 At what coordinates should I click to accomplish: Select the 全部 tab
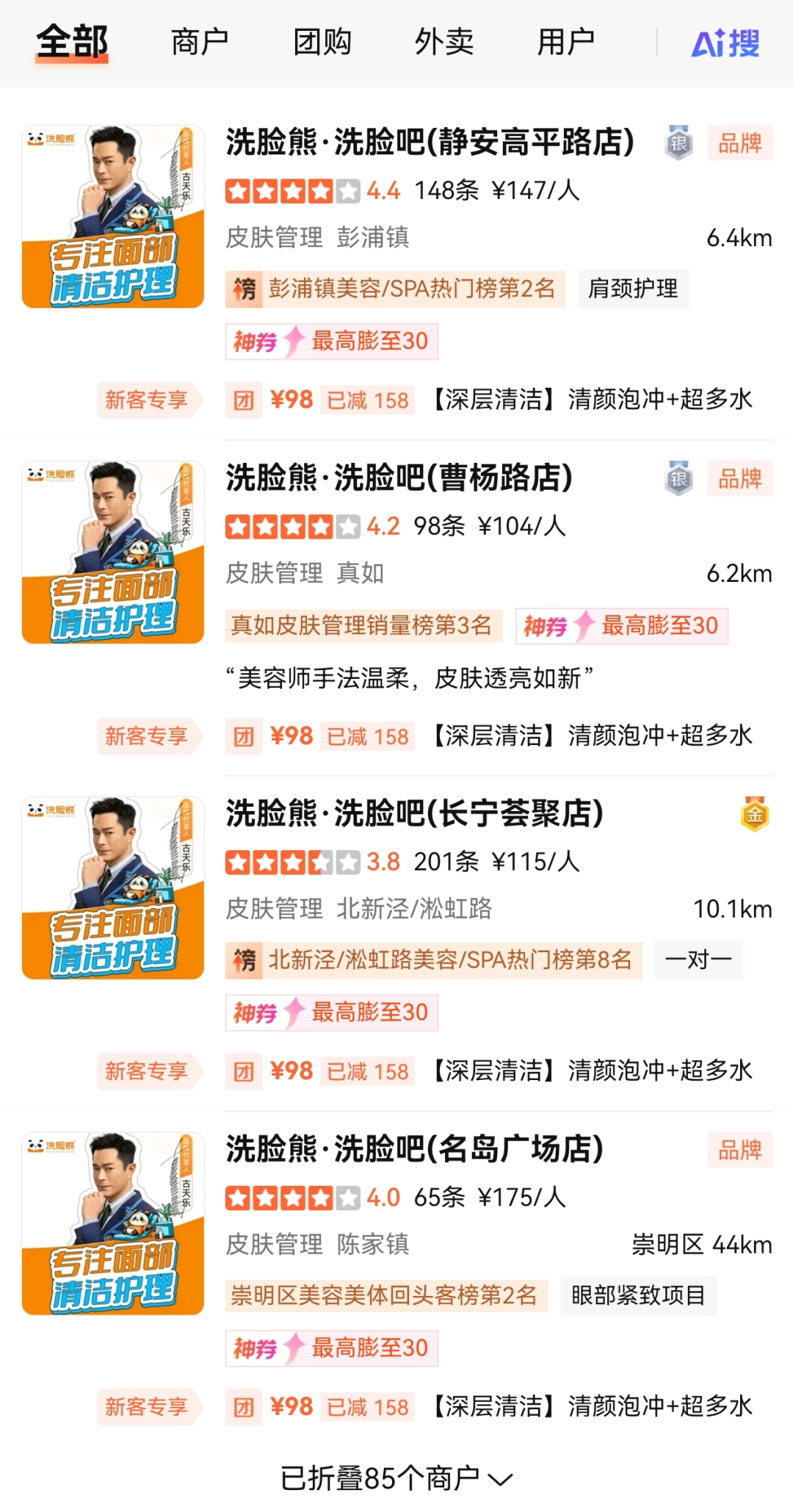(x=72, y=42)
